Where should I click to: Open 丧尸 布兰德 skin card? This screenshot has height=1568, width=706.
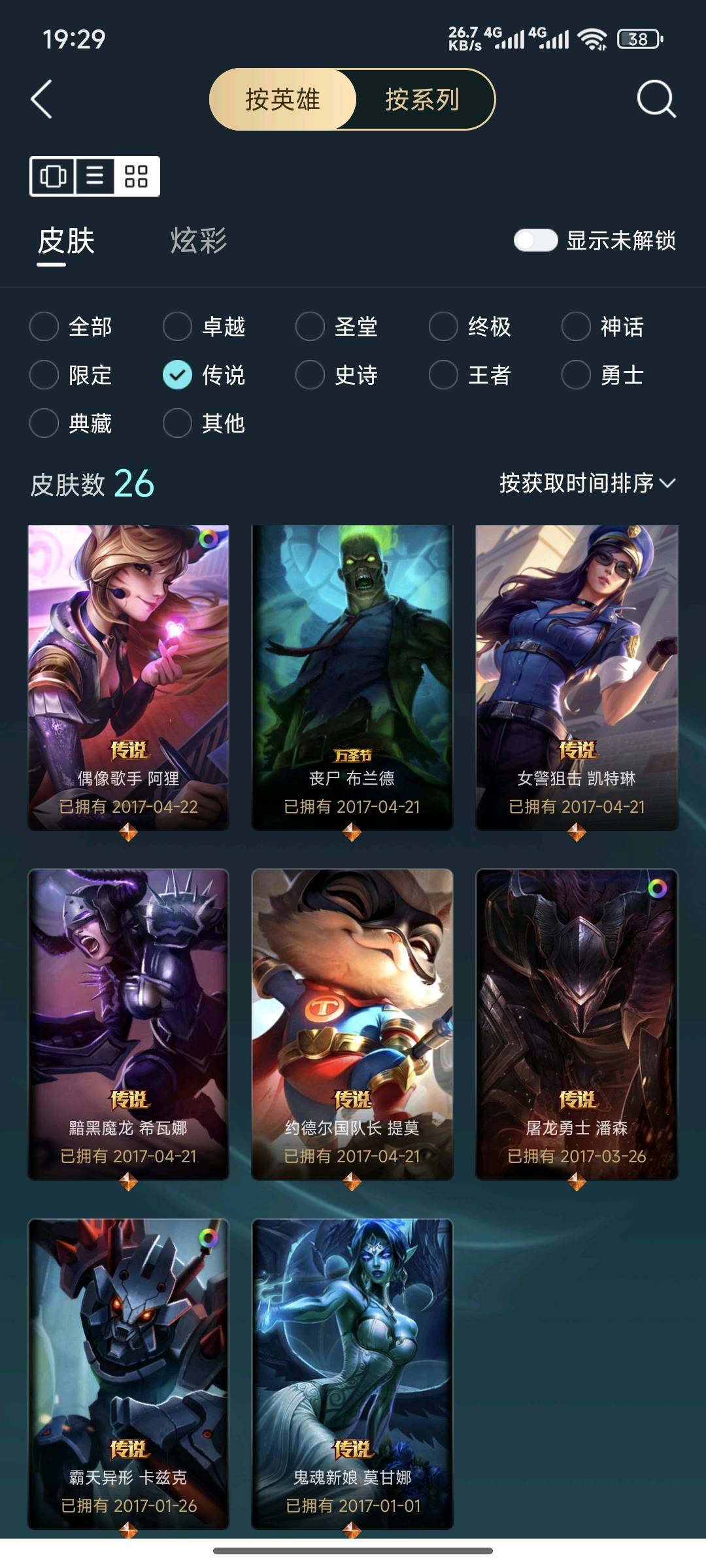click(352, 677)
